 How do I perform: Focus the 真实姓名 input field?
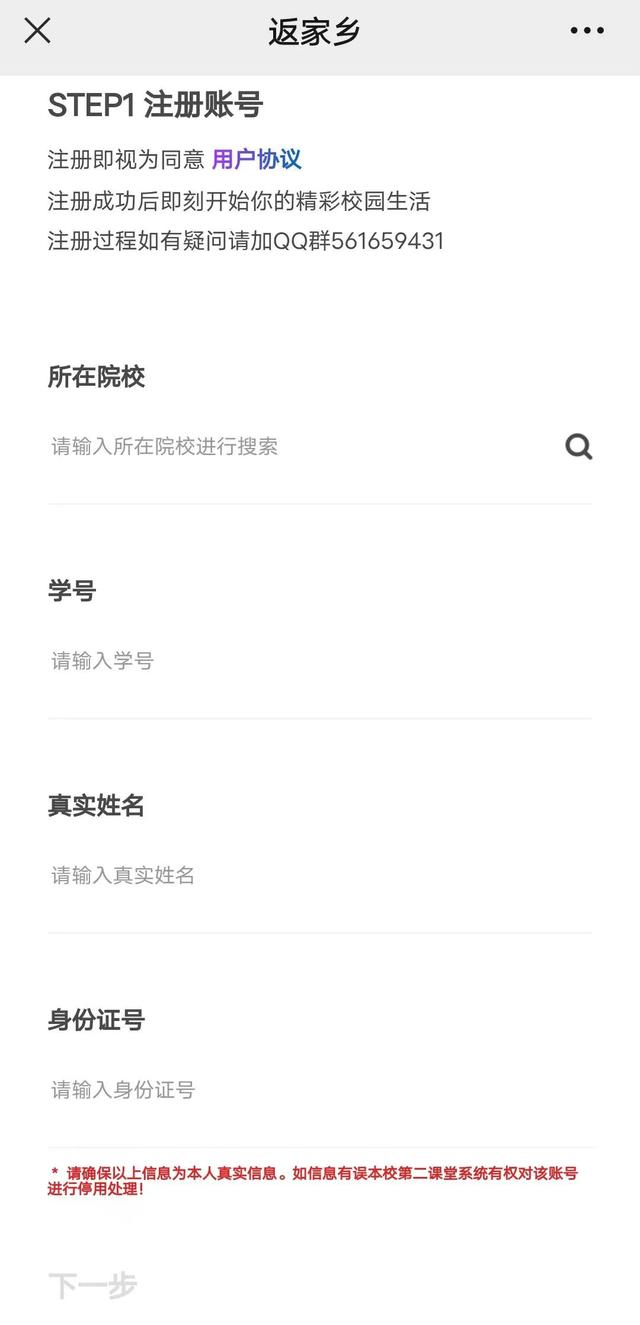(300, 876)
